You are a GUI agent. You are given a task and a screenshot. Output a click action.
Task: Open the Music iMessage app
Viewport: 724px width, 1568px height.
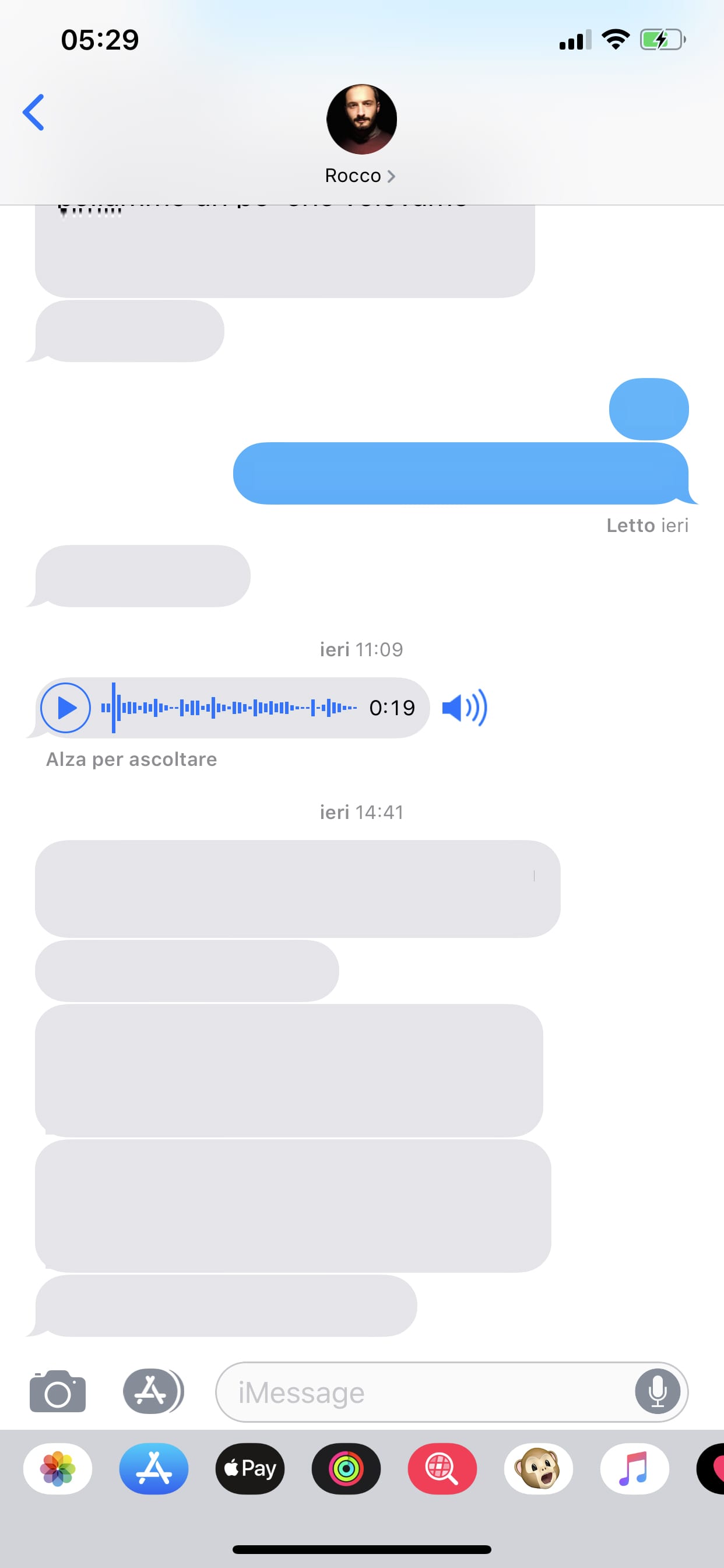coord(635,1469)
